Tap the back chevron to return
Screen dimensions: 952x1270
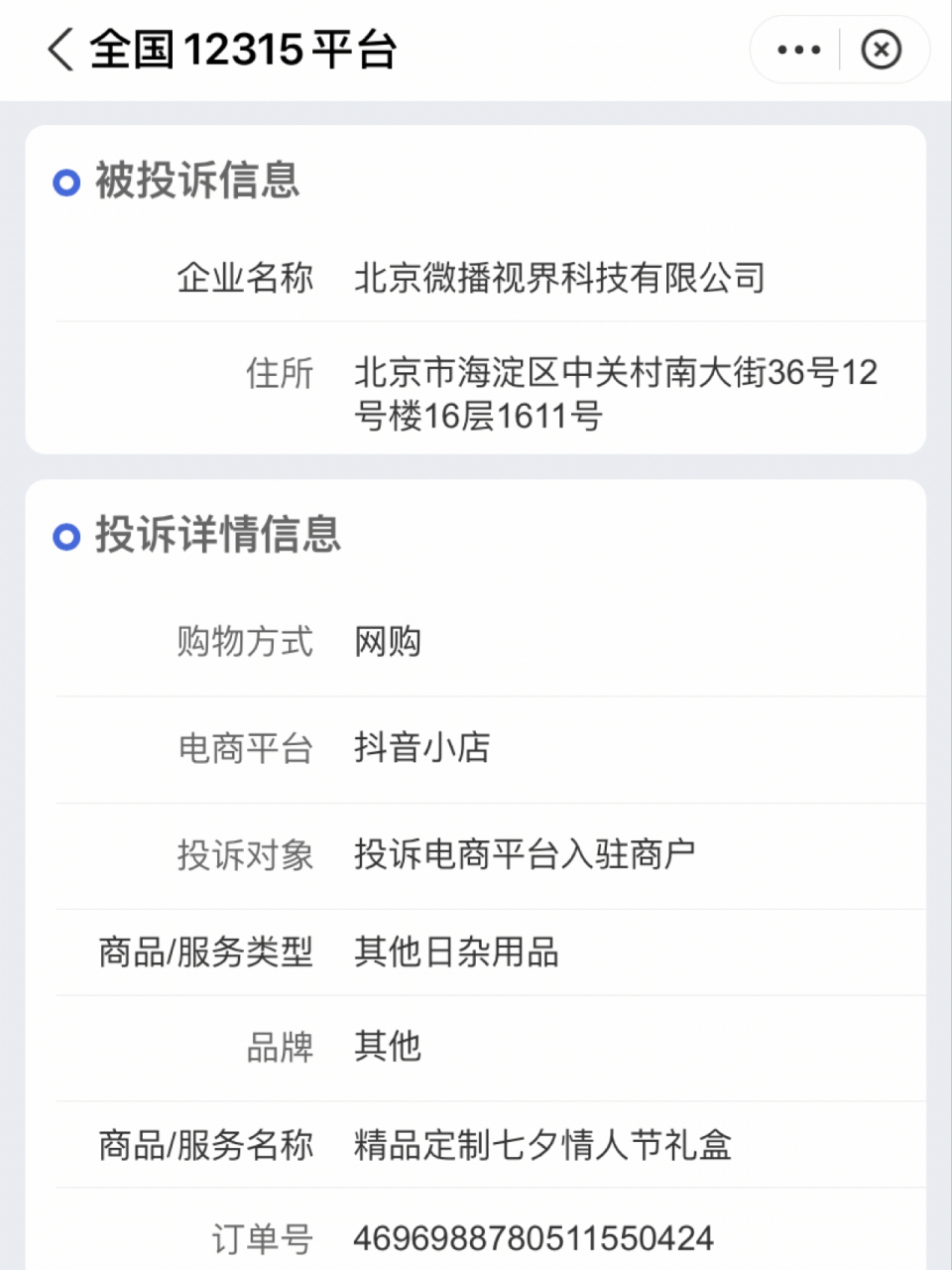61,49
